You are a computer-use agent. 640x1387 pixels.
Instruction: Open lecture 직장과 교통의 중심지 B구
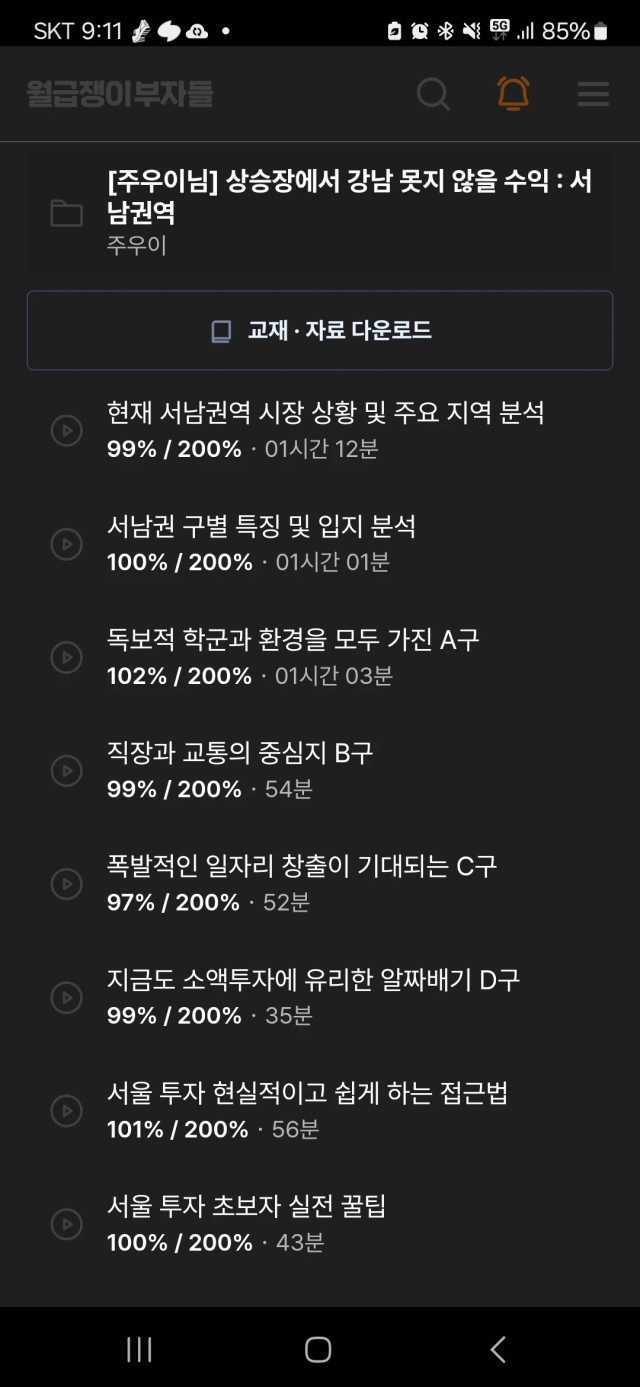320,770
